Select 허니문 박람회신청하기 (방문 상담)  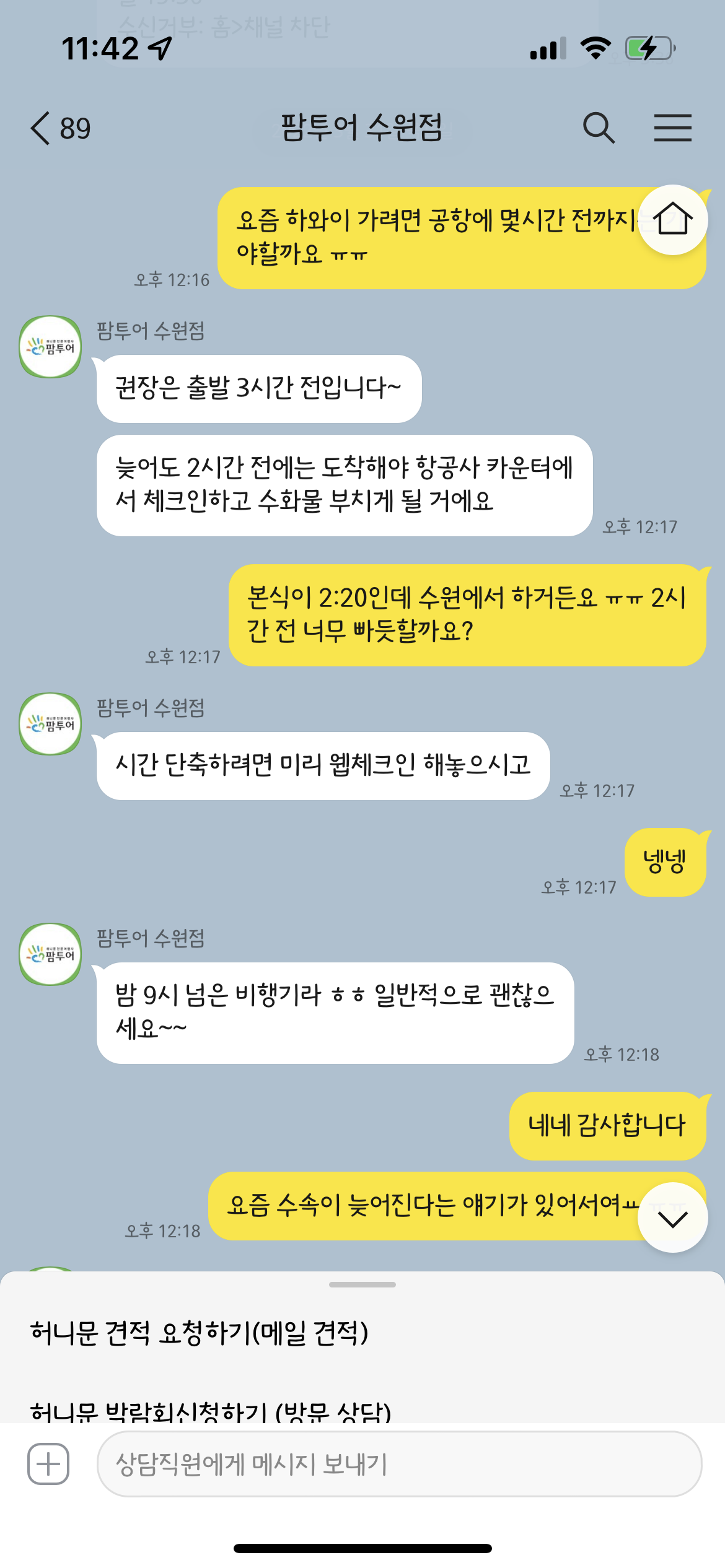211,1409
